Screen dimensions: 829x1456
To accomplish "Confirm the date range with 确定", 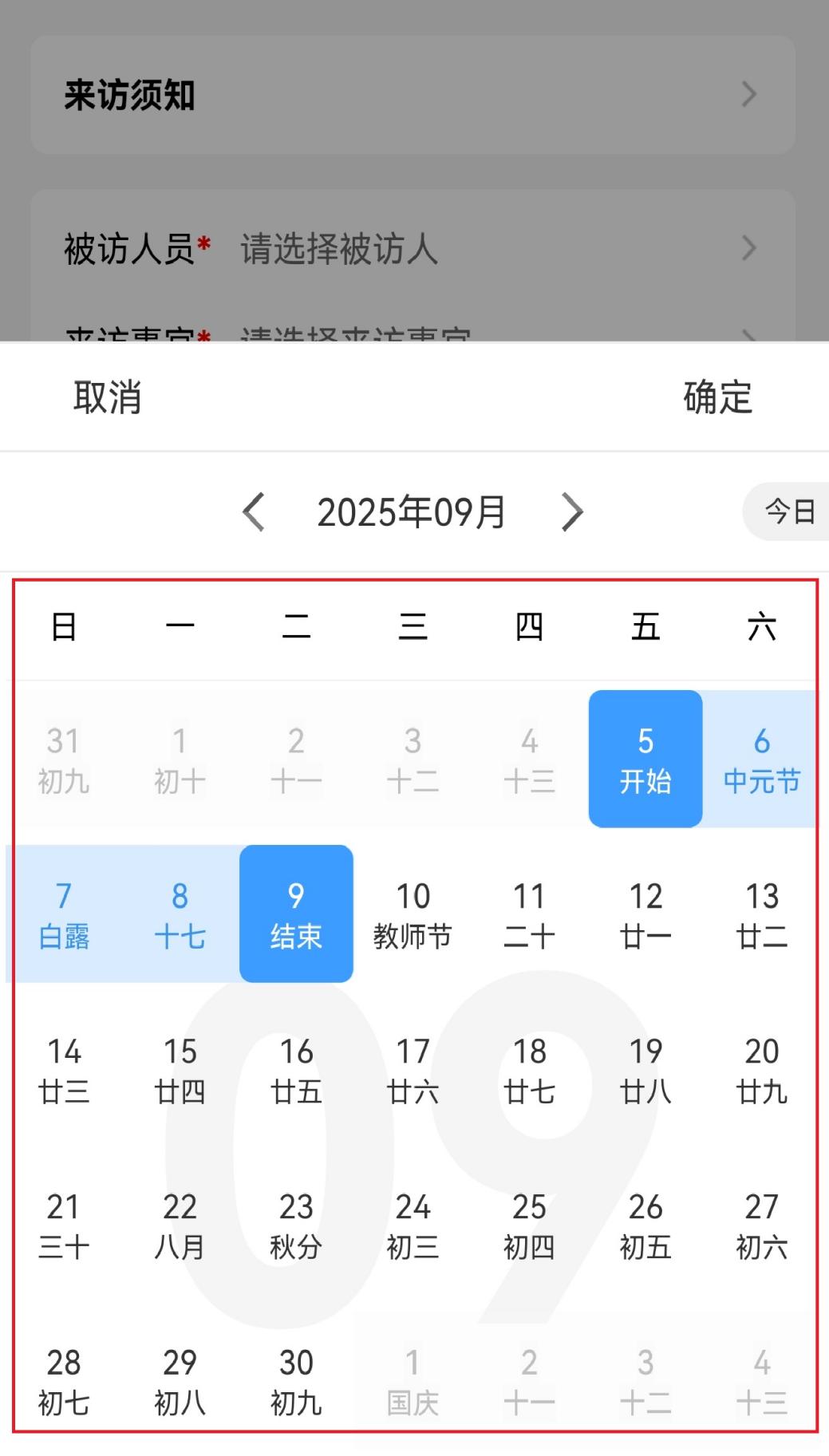I will coord(717,397).
